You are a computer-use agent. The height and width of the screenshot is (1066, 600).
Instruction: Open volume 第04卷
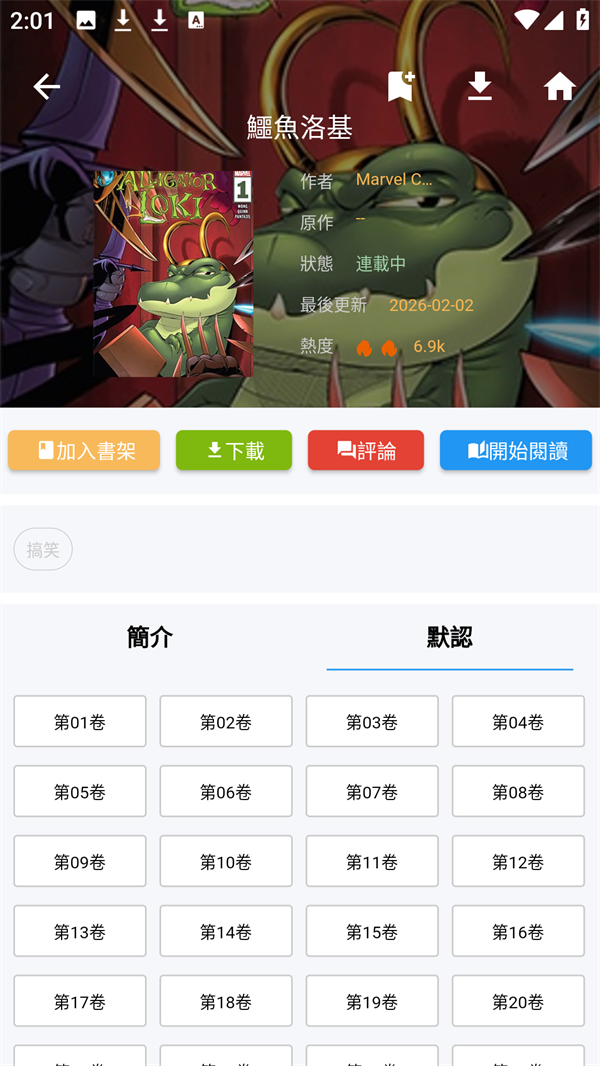(518, 721)
